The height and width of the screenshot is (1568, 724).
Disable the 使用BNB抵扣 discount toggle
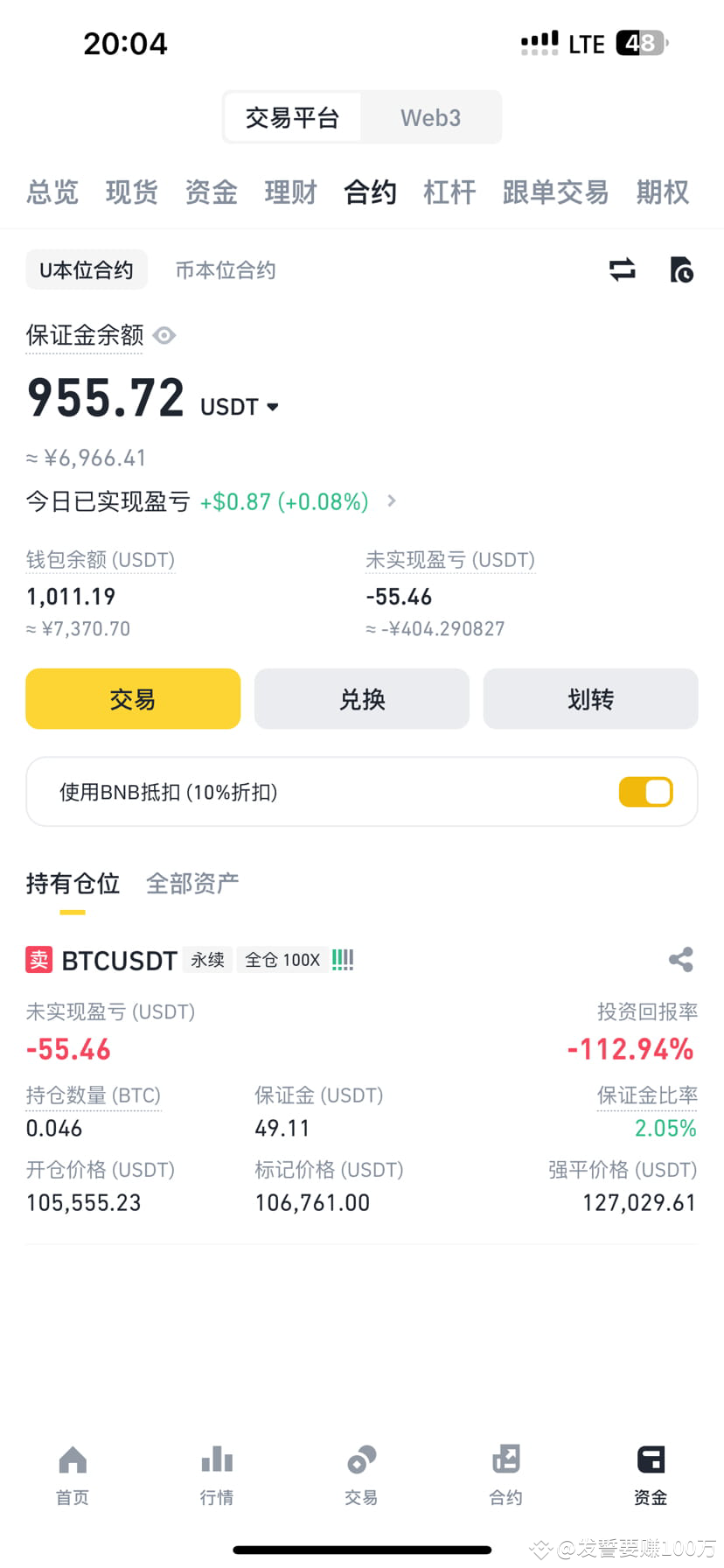(644, 791)
